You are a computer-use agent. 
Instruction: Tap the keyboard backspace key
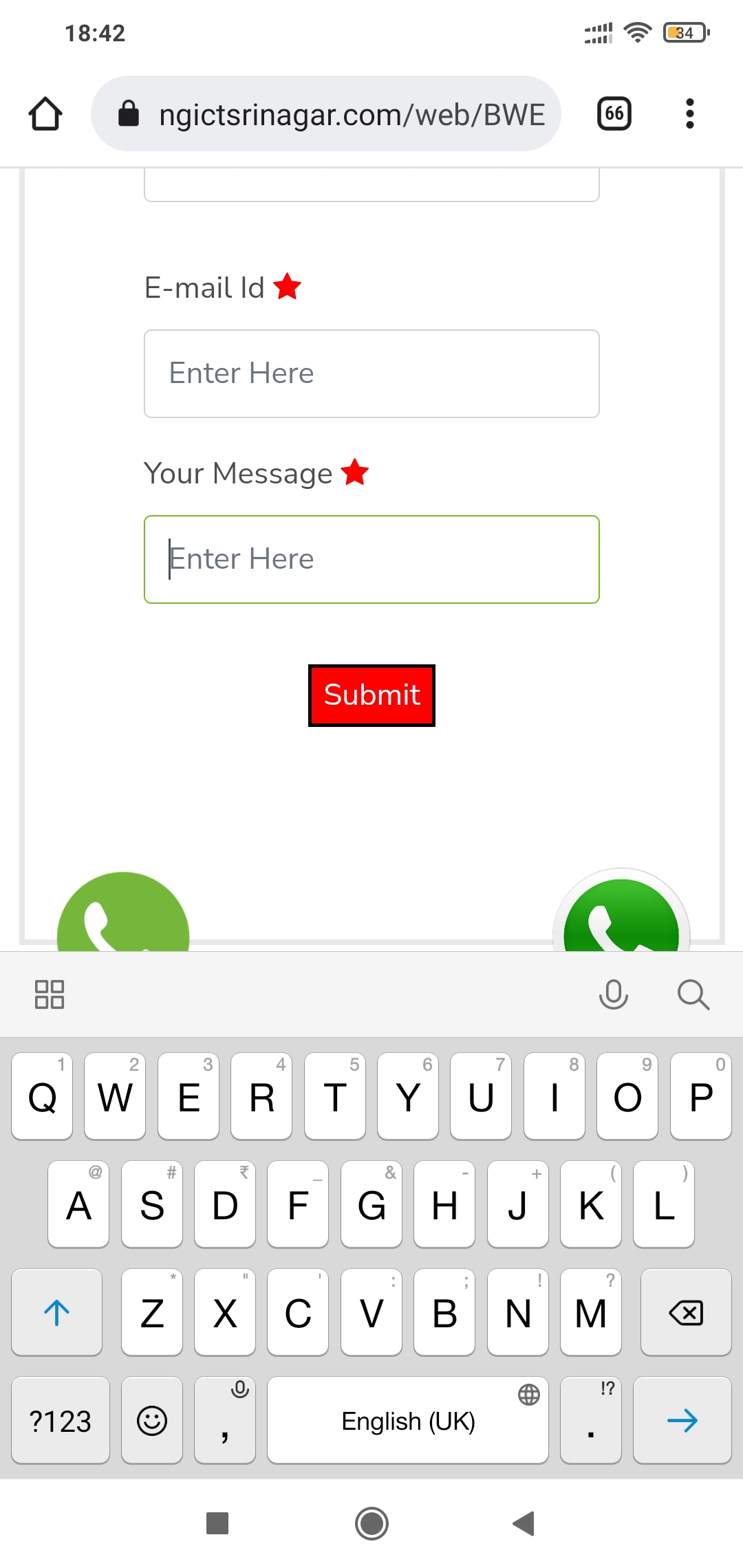(x=686, y=1312)
